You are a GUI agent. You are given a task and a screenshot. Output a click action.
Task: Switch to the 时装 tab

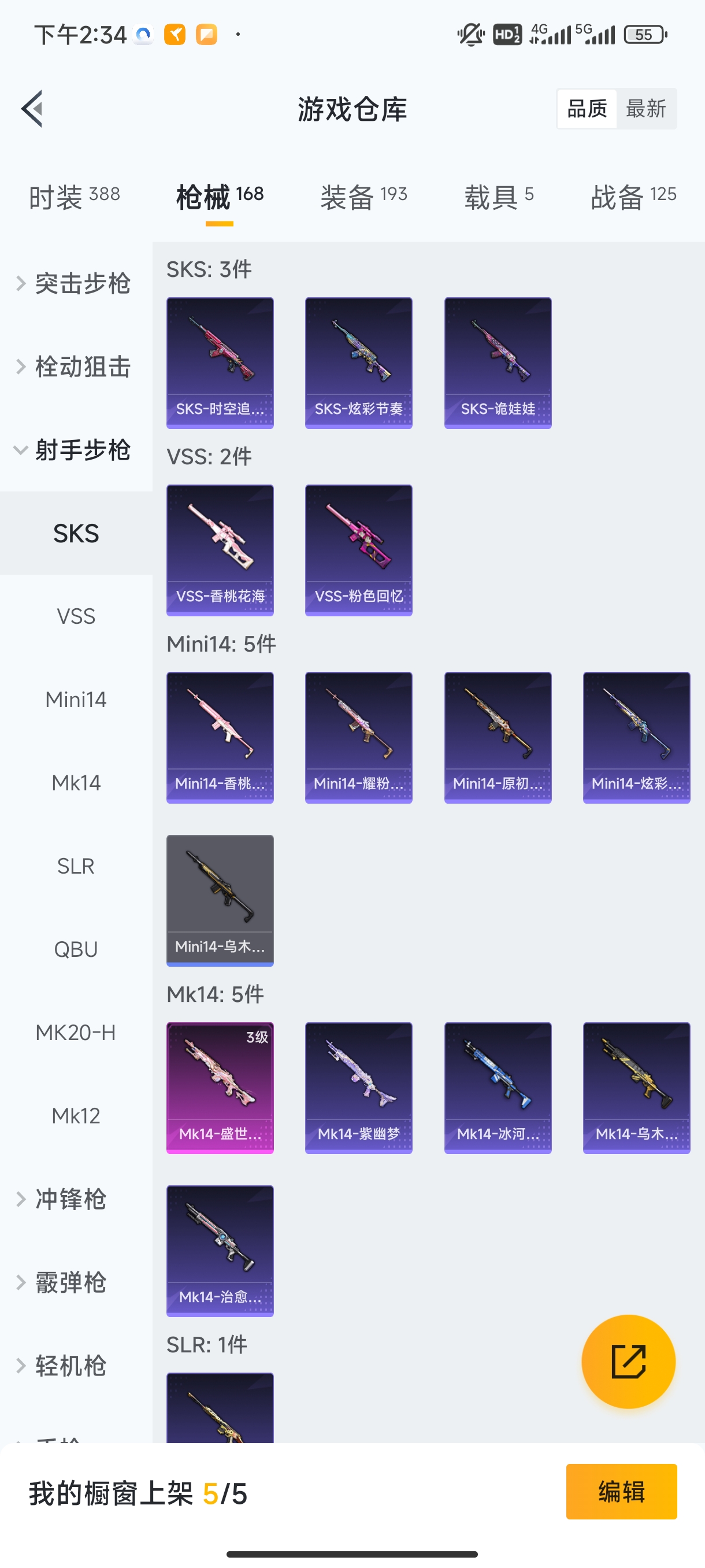click(74, 197)
